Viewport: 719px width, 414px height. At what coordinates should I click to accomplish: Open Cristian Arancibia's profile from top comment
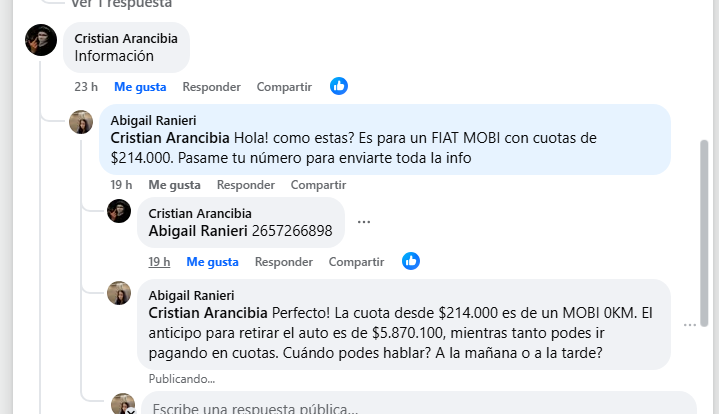pyautogui.click(x=126, y=38)
